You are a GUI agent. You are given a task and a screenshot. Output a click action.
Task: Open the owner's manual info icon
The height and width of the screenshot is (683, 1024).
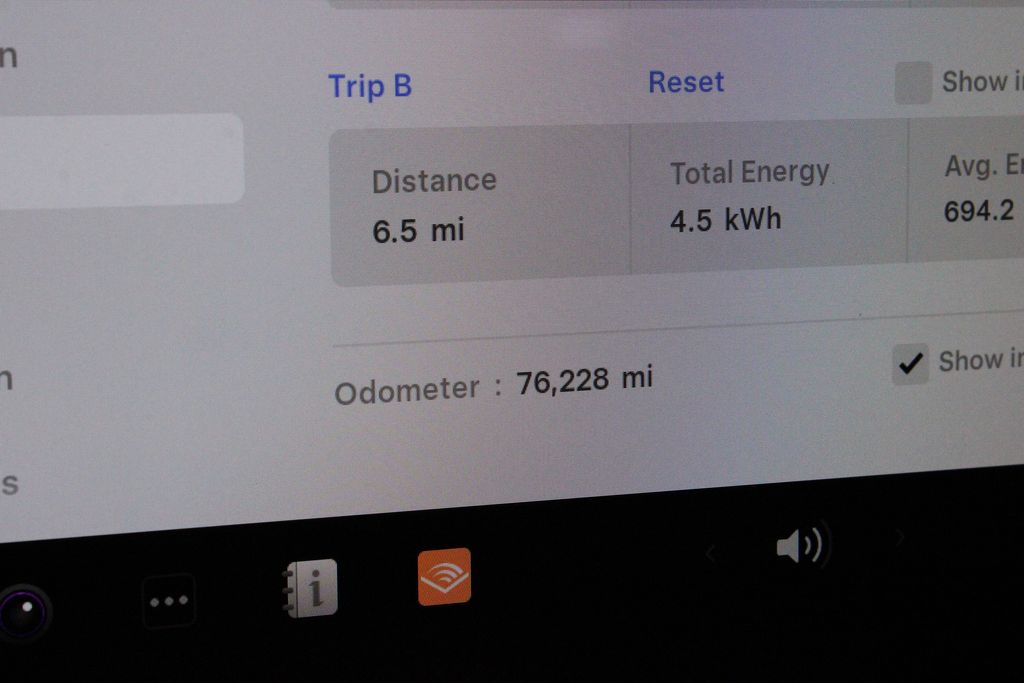311,588
